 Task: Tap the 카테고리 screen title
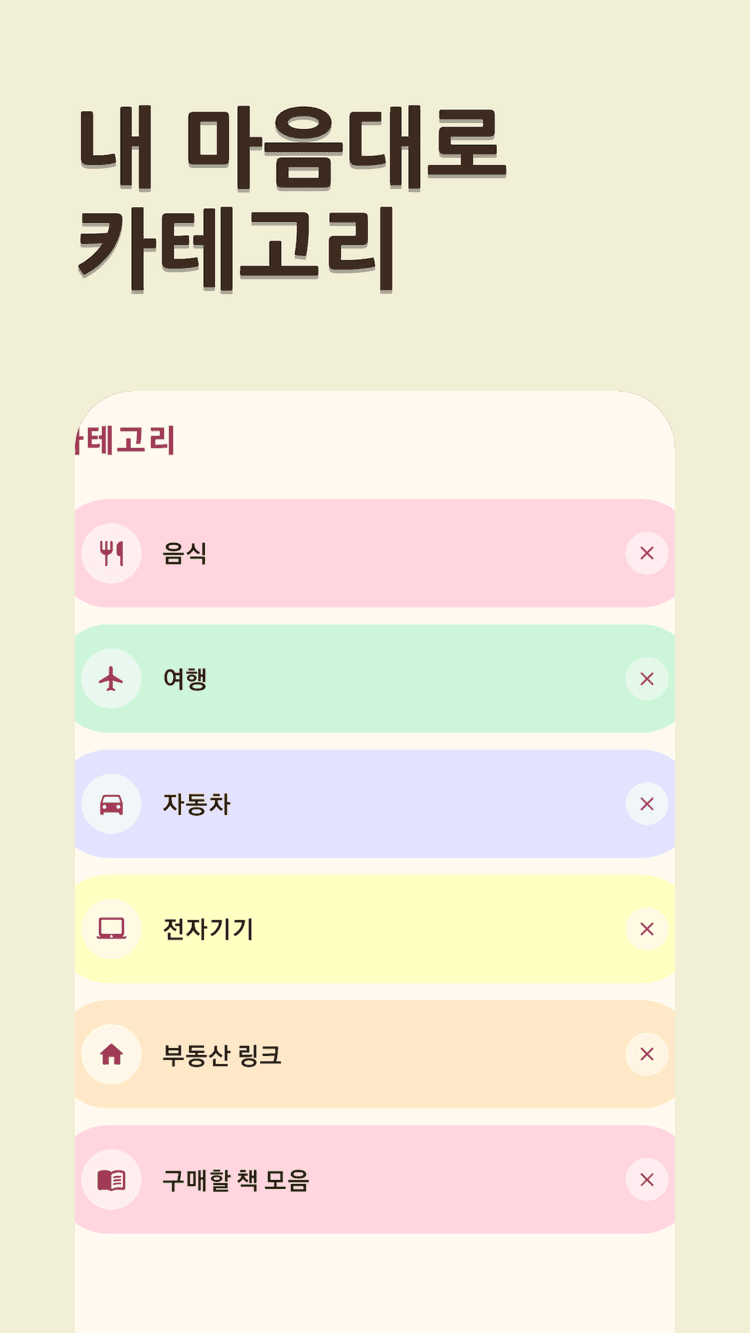click(124, 440)
